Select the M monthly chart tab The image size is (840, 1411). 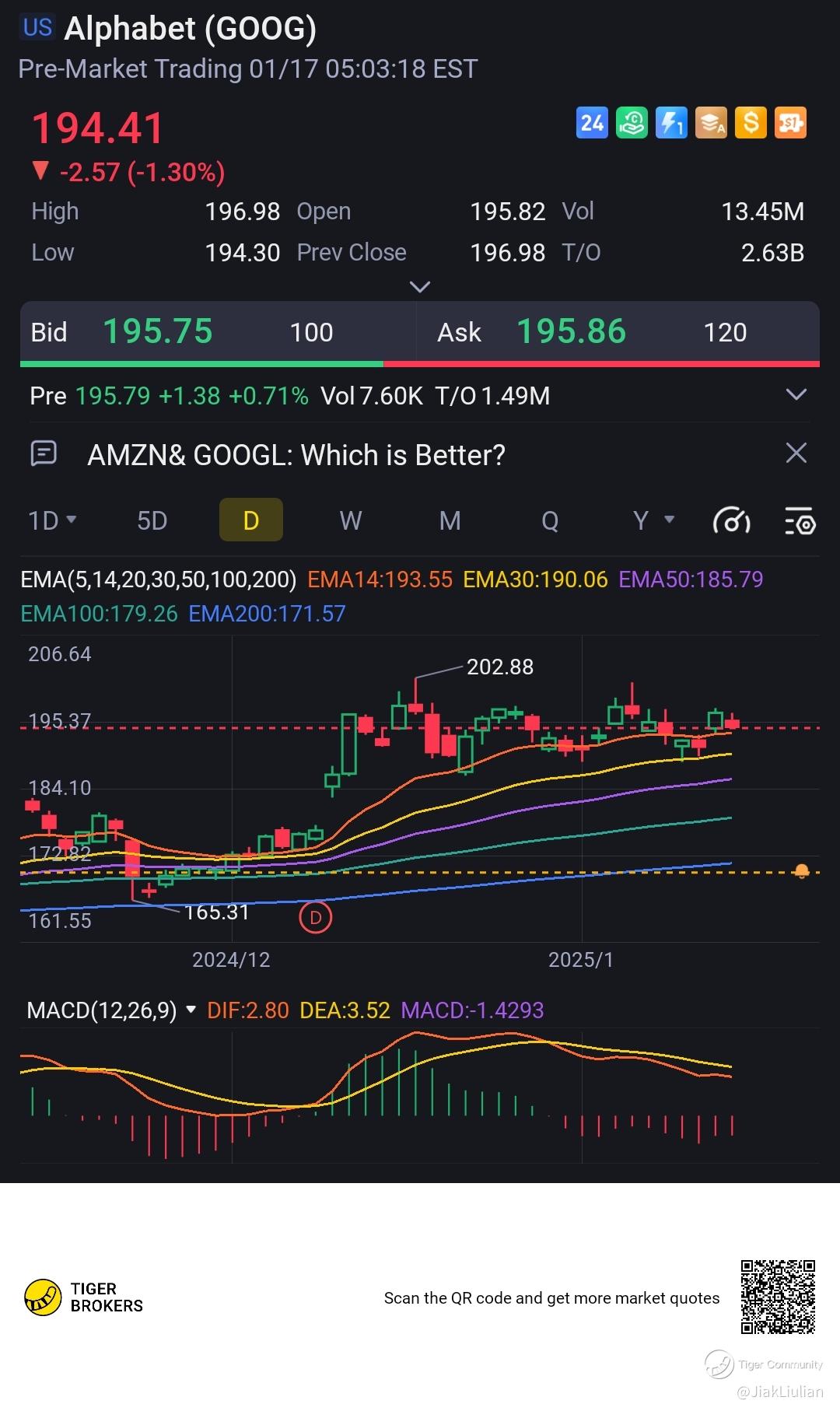[x=450, y=520]
